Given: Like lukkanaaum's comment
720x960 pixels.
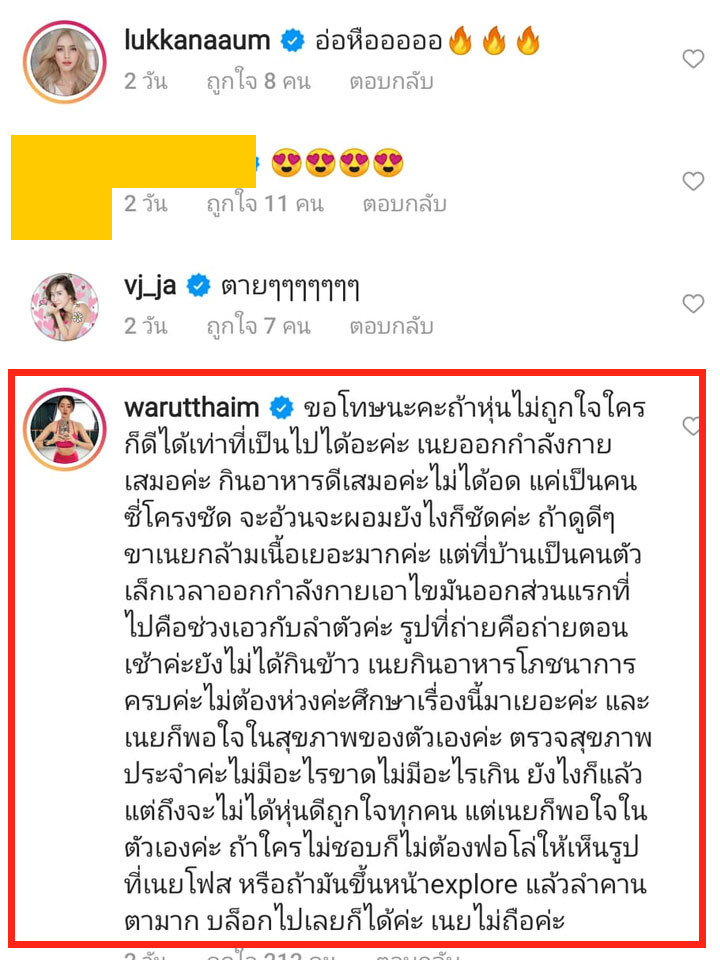Looking at the screenshot, I should (693, 59).
